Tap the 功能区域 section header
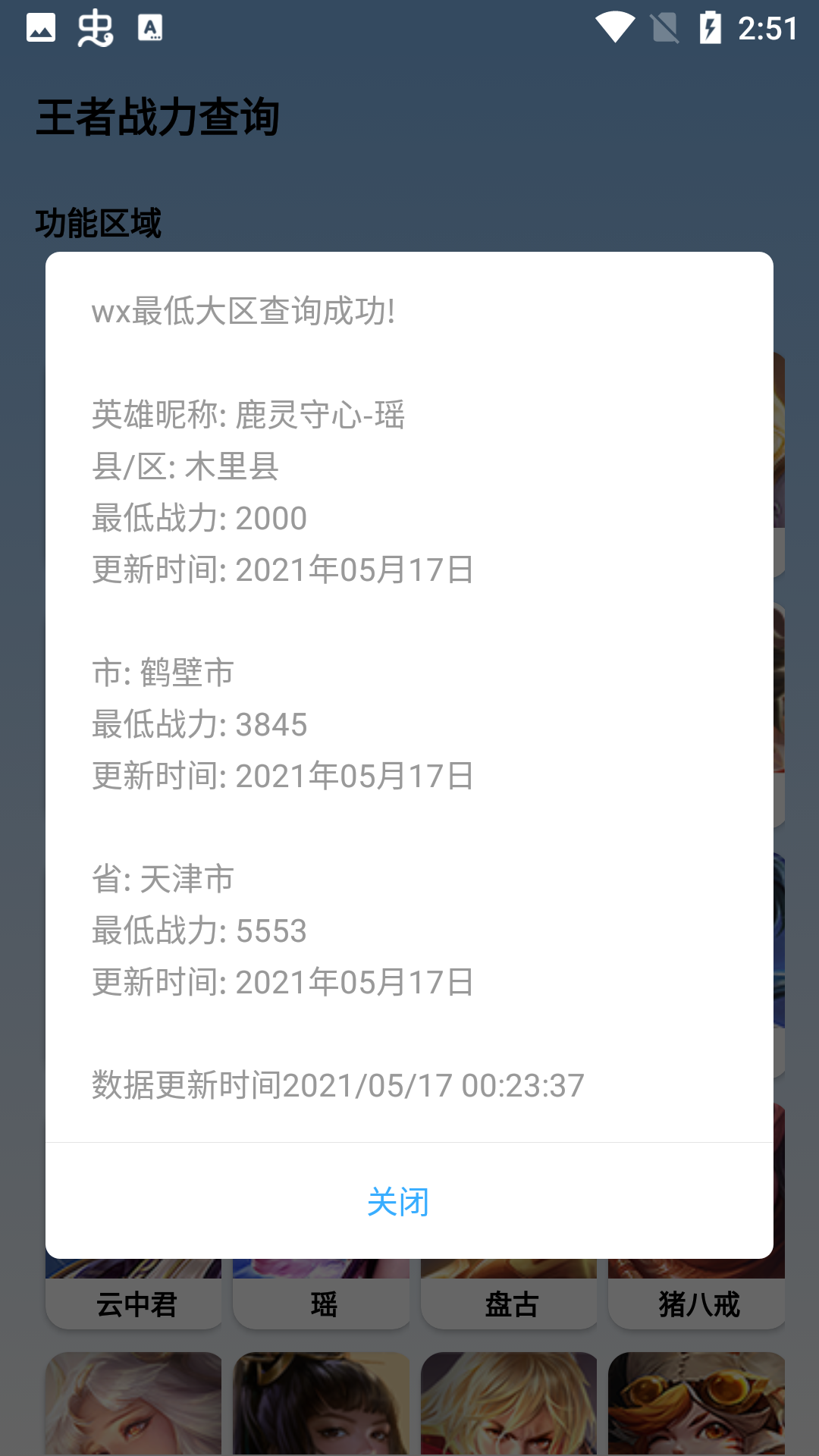 [x=99, y=221]
